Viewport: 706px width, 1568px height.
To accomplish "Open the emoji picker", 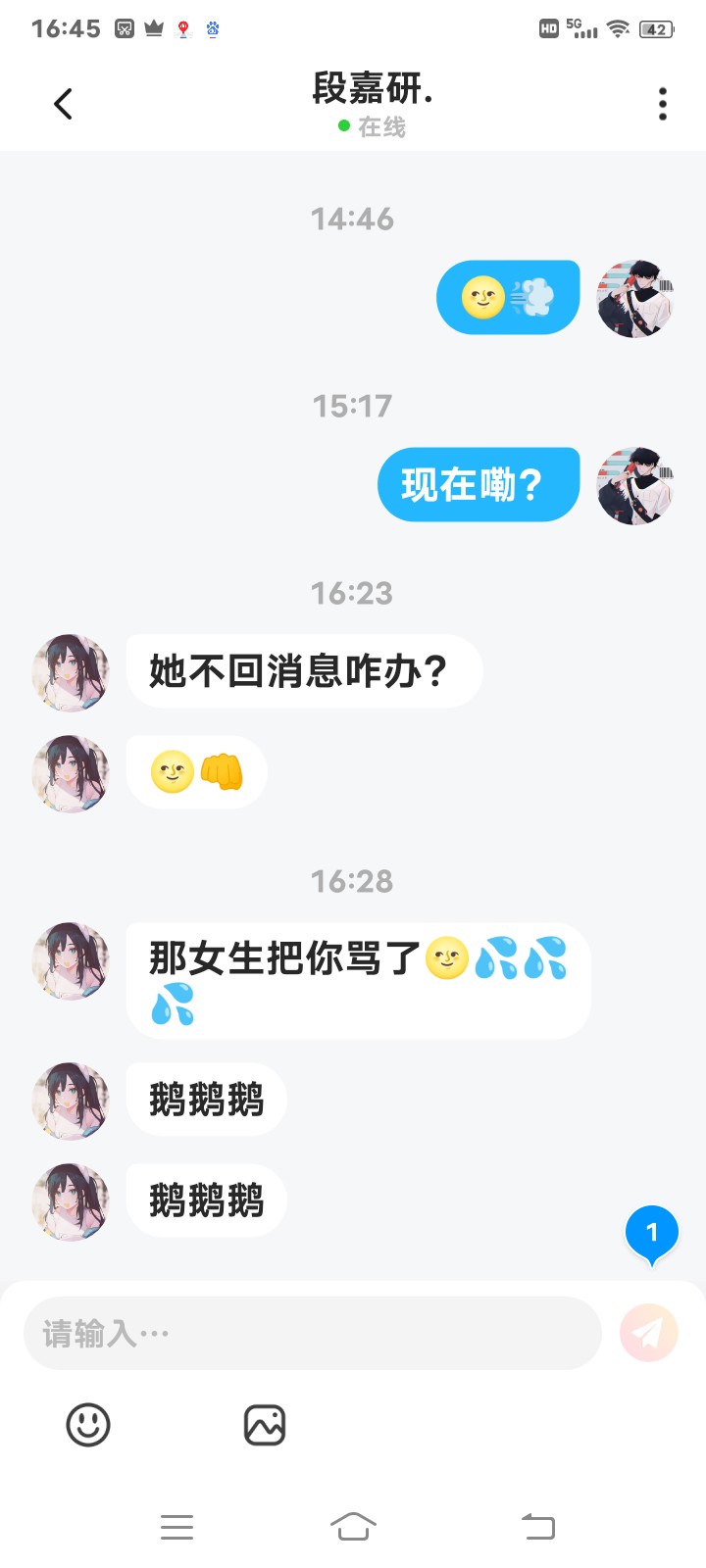I will click(88, 1425).
